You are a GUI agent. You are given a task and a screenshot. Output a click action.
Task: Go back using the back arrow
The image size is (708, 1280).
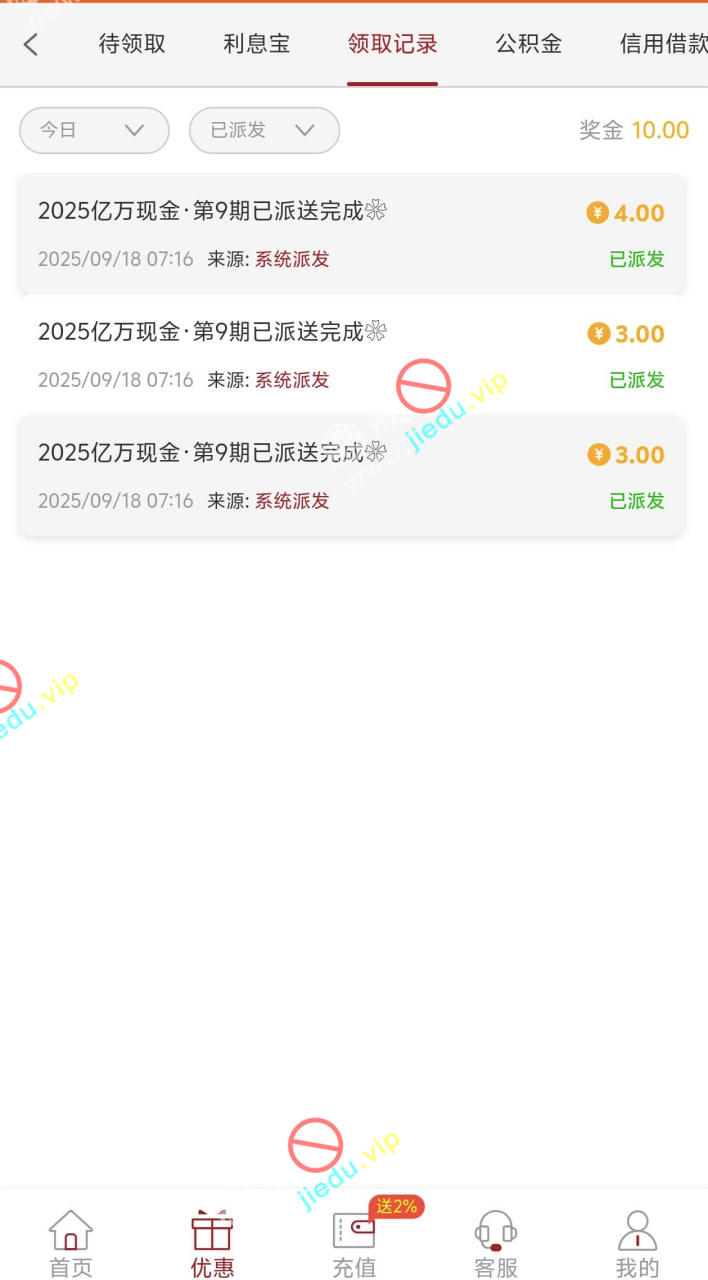31,44
